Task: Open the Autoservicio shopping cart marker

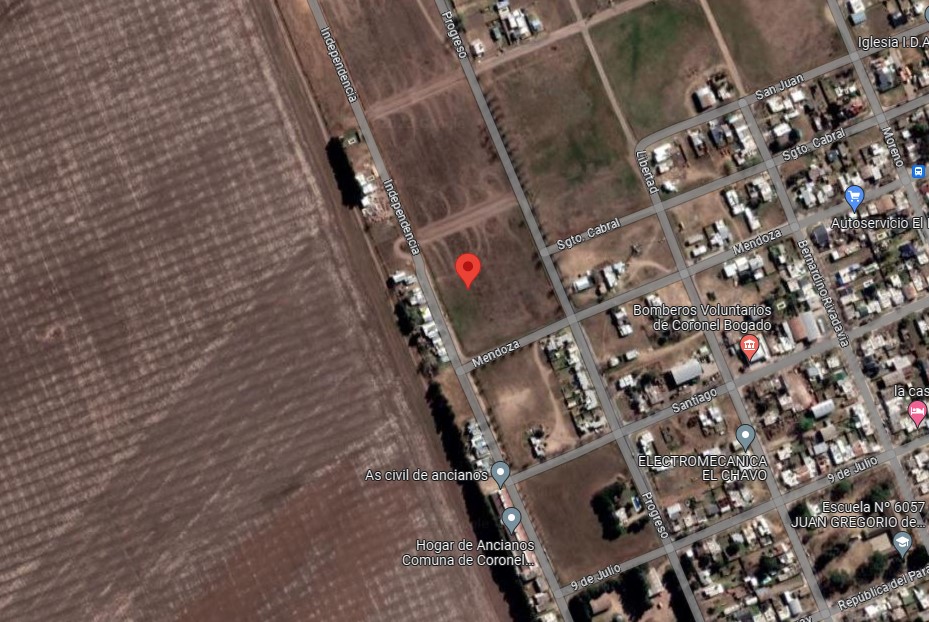Action: click(x=854, y=196)
